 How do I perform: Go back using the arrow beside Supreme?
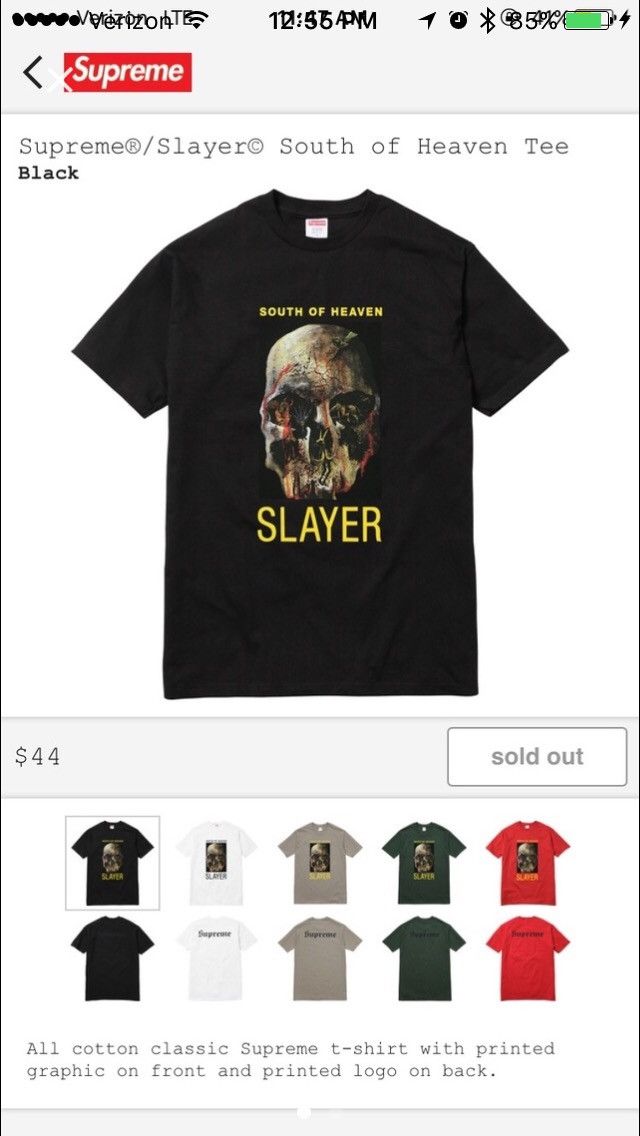(33, 72)
